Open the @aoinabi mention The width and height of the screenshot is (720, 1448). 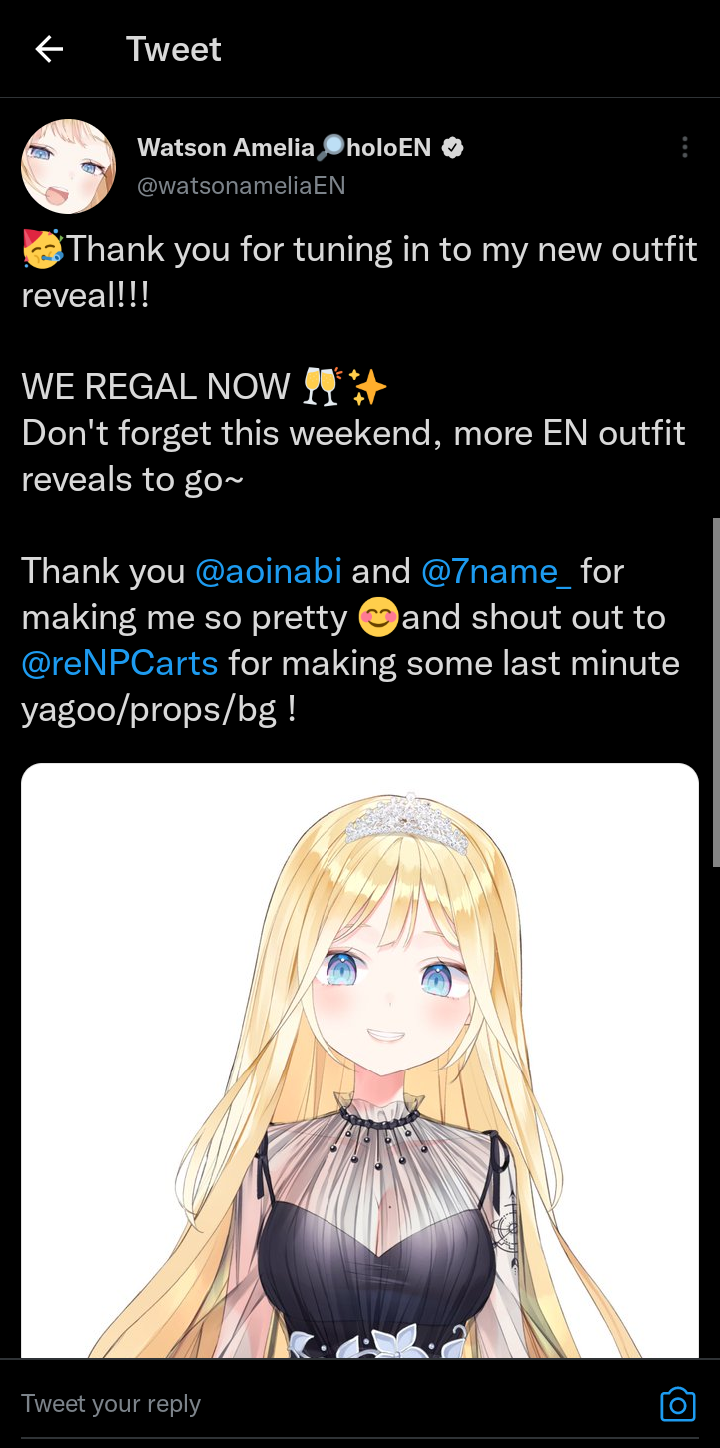pyautogui.click(x=268, y=571)
